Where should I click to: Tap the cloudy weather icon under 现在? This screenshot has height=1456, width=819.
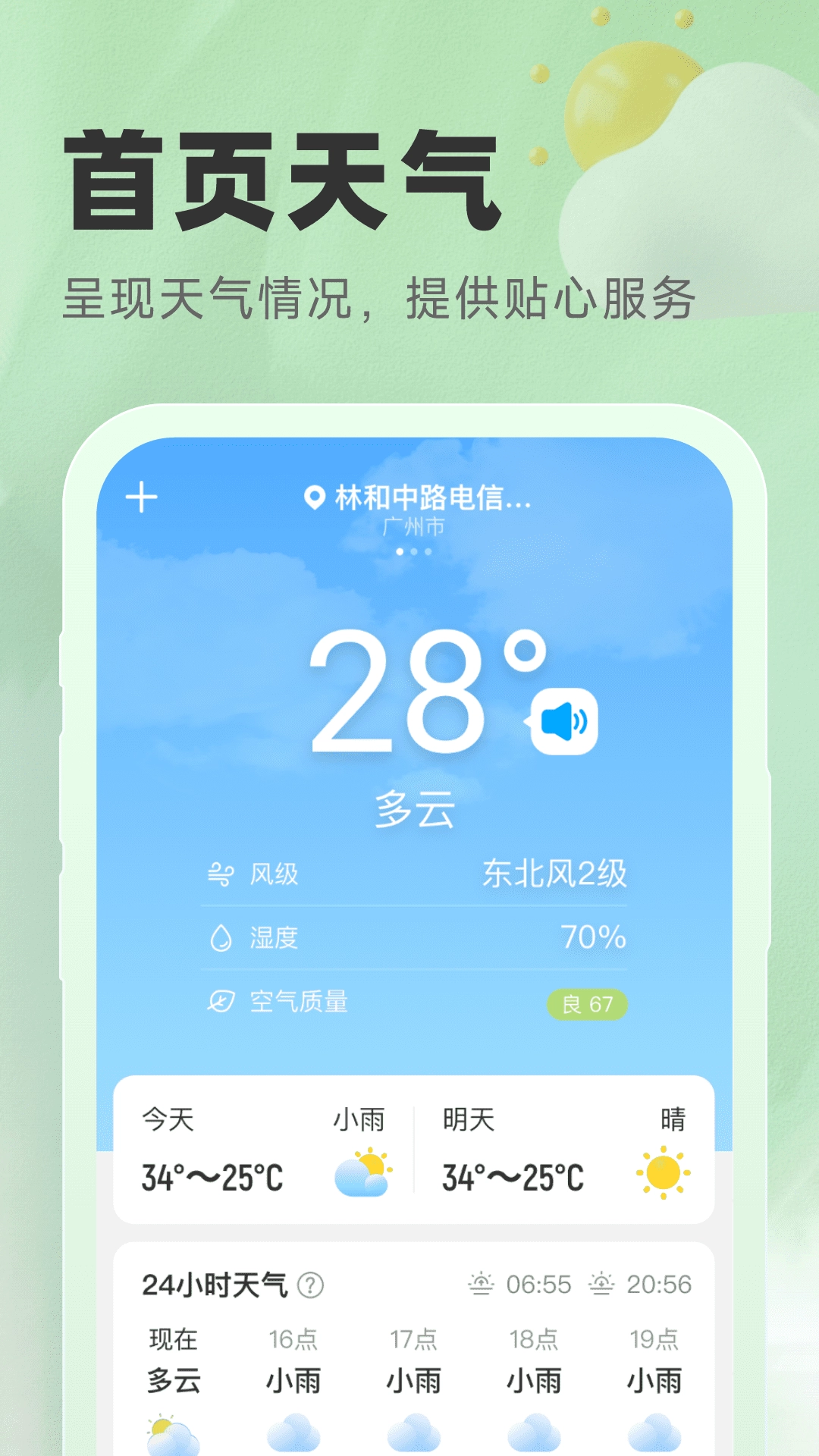point(170,1433)
